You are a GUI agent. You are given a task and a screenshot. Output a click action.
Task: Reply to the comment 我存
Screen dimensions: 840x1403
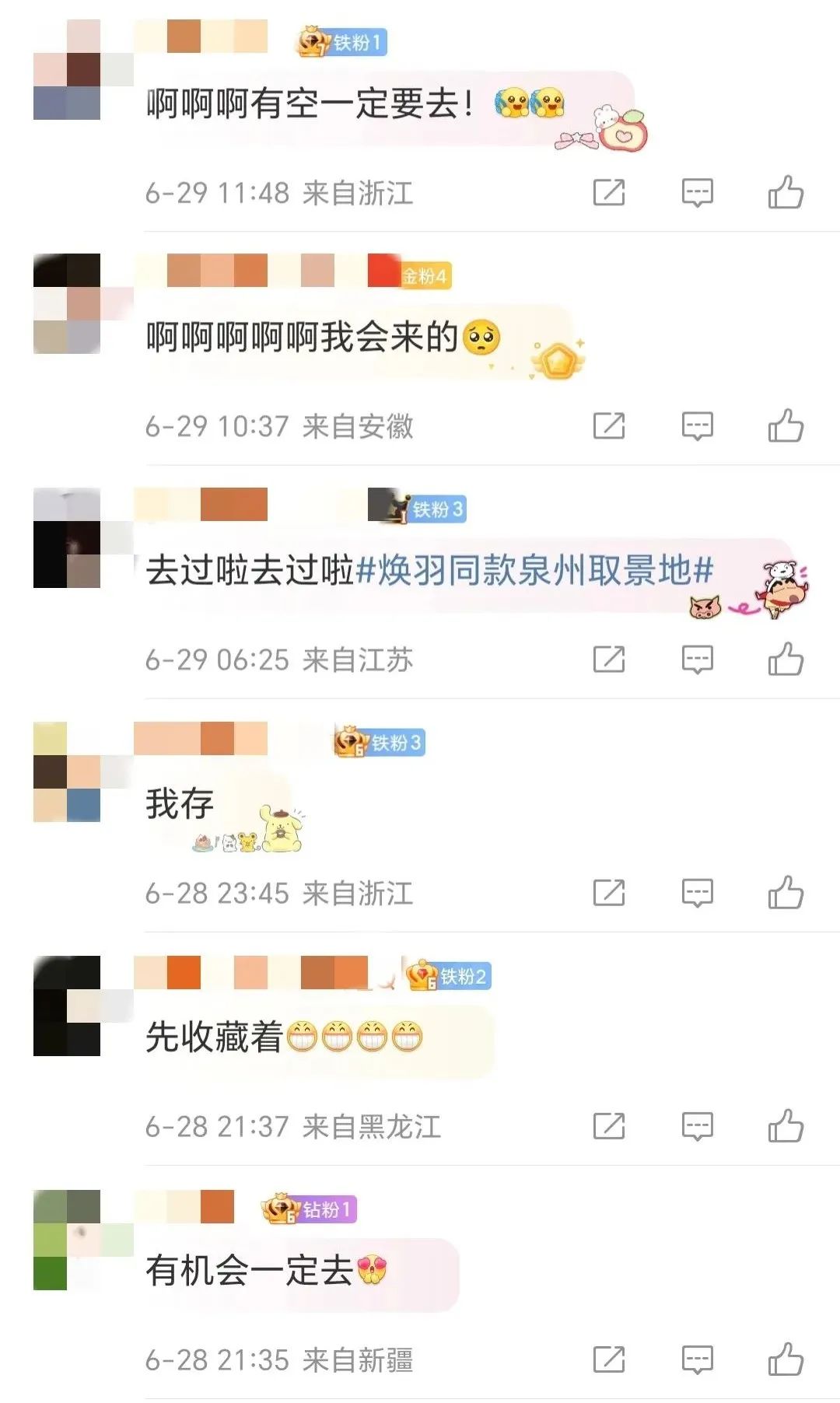697,892
